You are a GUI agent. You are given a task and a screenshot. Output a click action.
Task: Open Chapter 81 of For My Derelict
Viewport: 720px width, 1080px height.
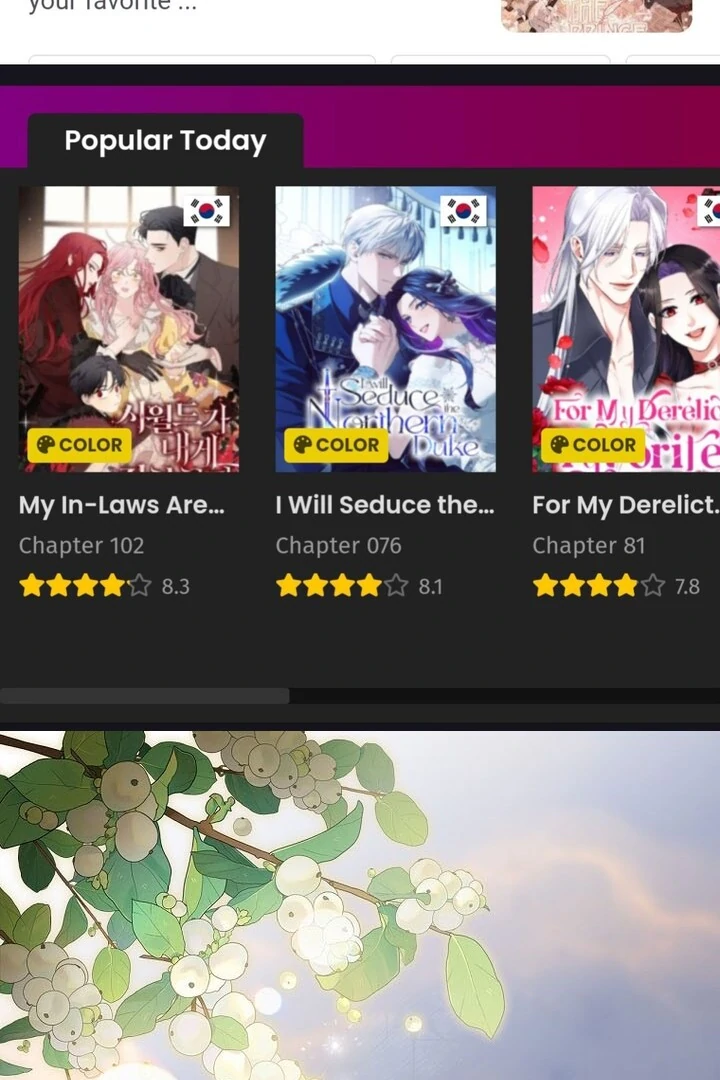(588, 546)
